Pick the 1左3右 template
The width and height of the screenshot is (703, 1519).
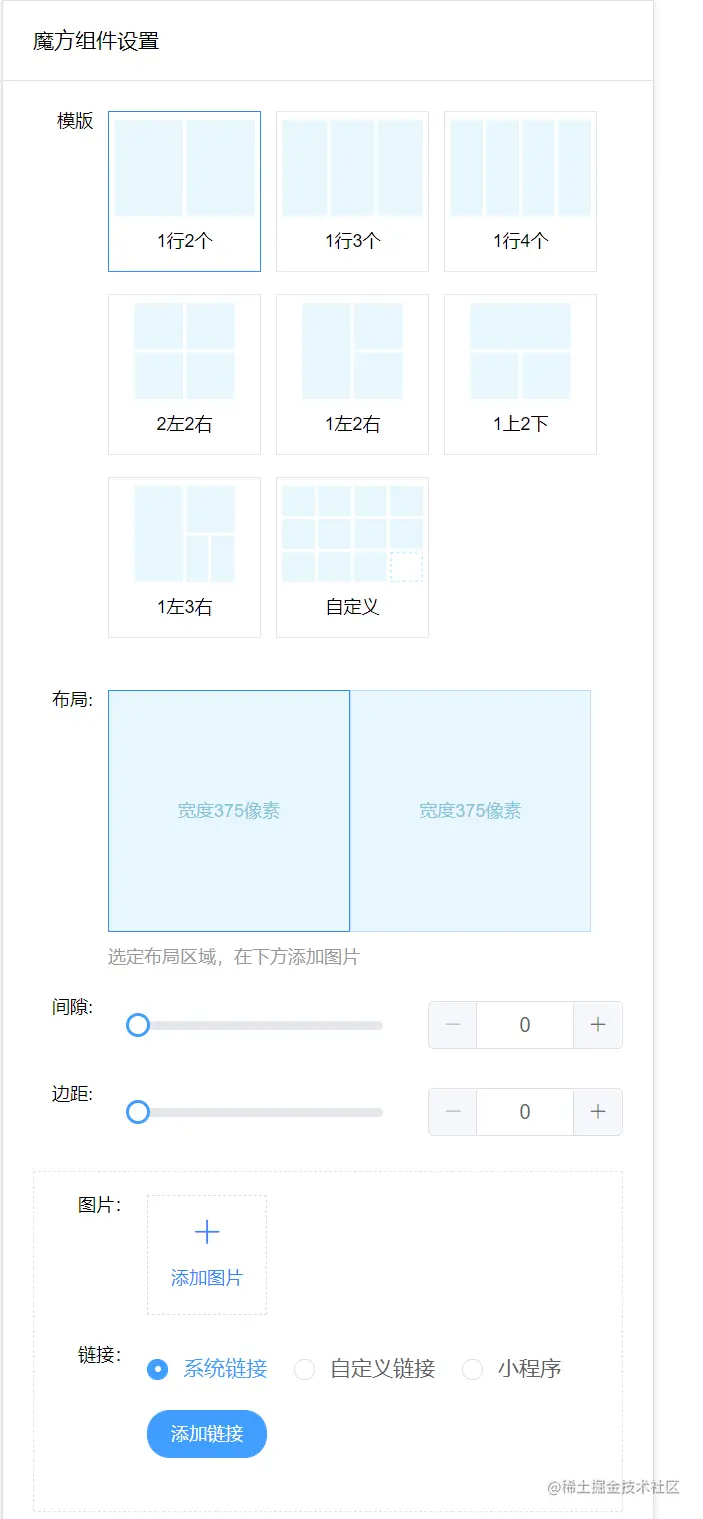[184, 556]
